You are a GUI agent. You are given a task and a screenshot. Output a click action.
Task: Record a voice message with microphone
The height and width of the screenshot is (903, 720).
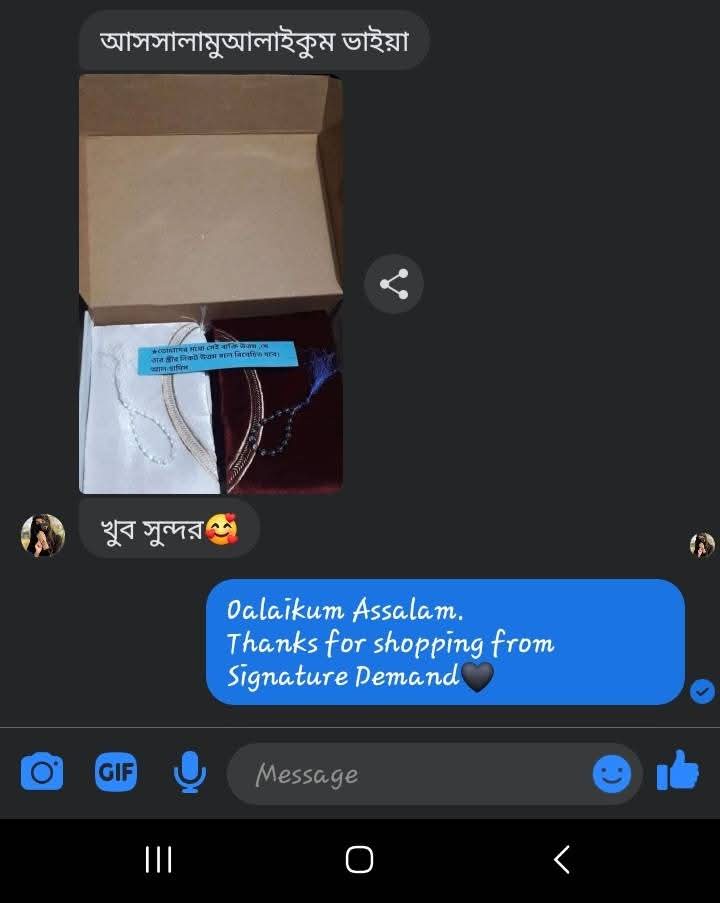point(189,773)
